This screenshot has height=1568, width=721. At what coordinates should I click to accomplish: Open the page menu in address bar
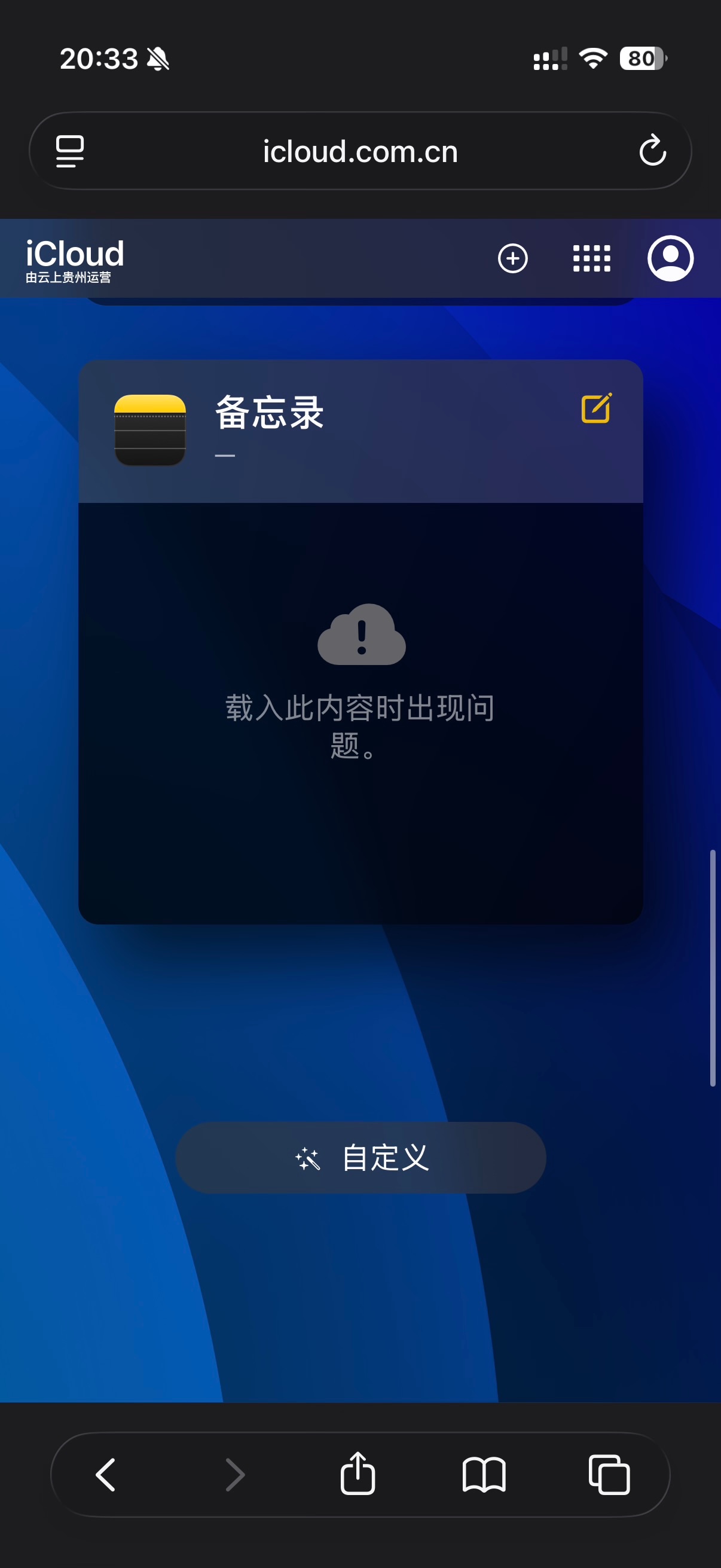[69, 151]
